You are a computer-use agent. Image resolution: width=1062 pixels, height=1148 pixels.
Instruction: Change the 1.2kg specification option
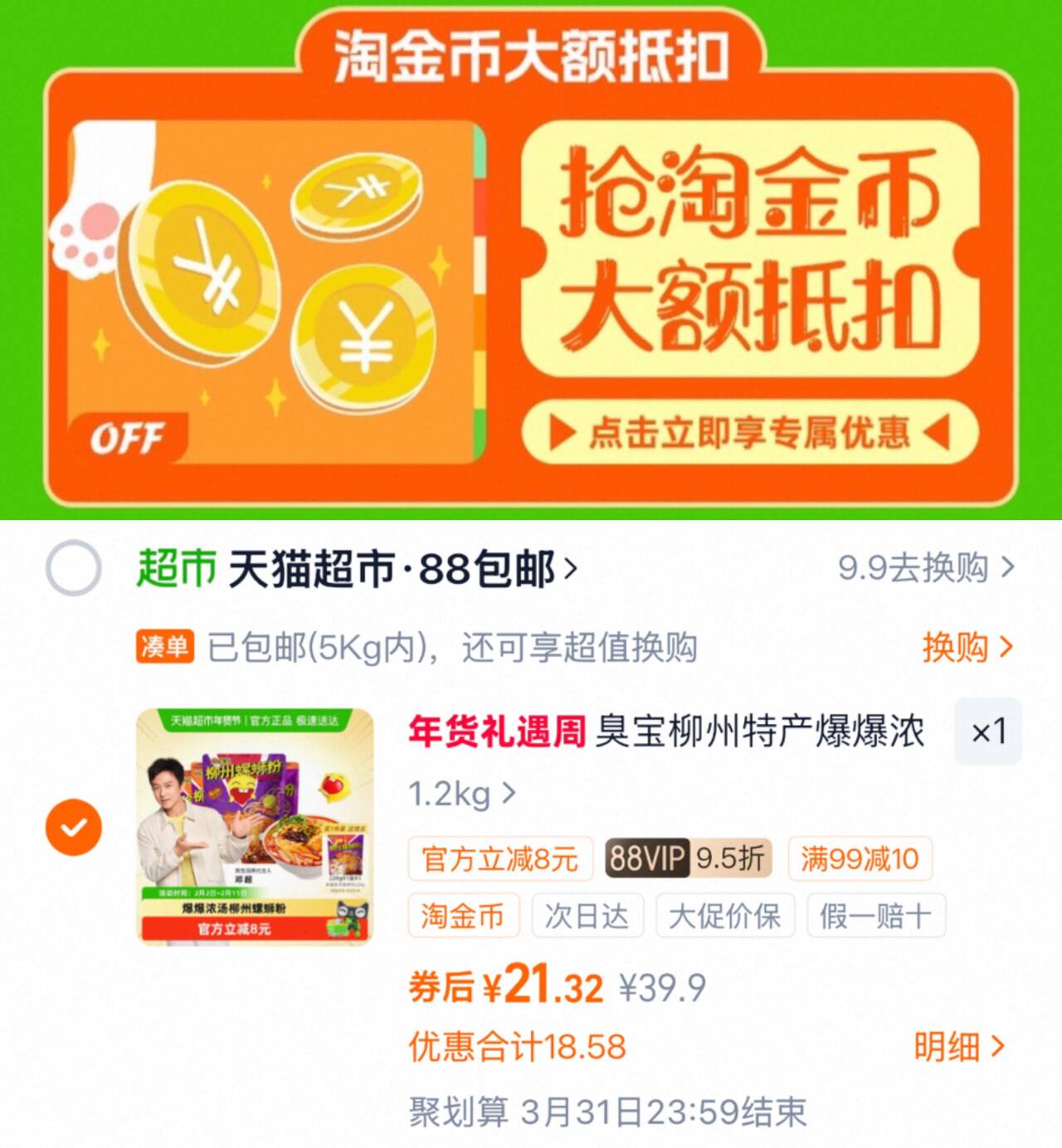click(x=462, y=794)
